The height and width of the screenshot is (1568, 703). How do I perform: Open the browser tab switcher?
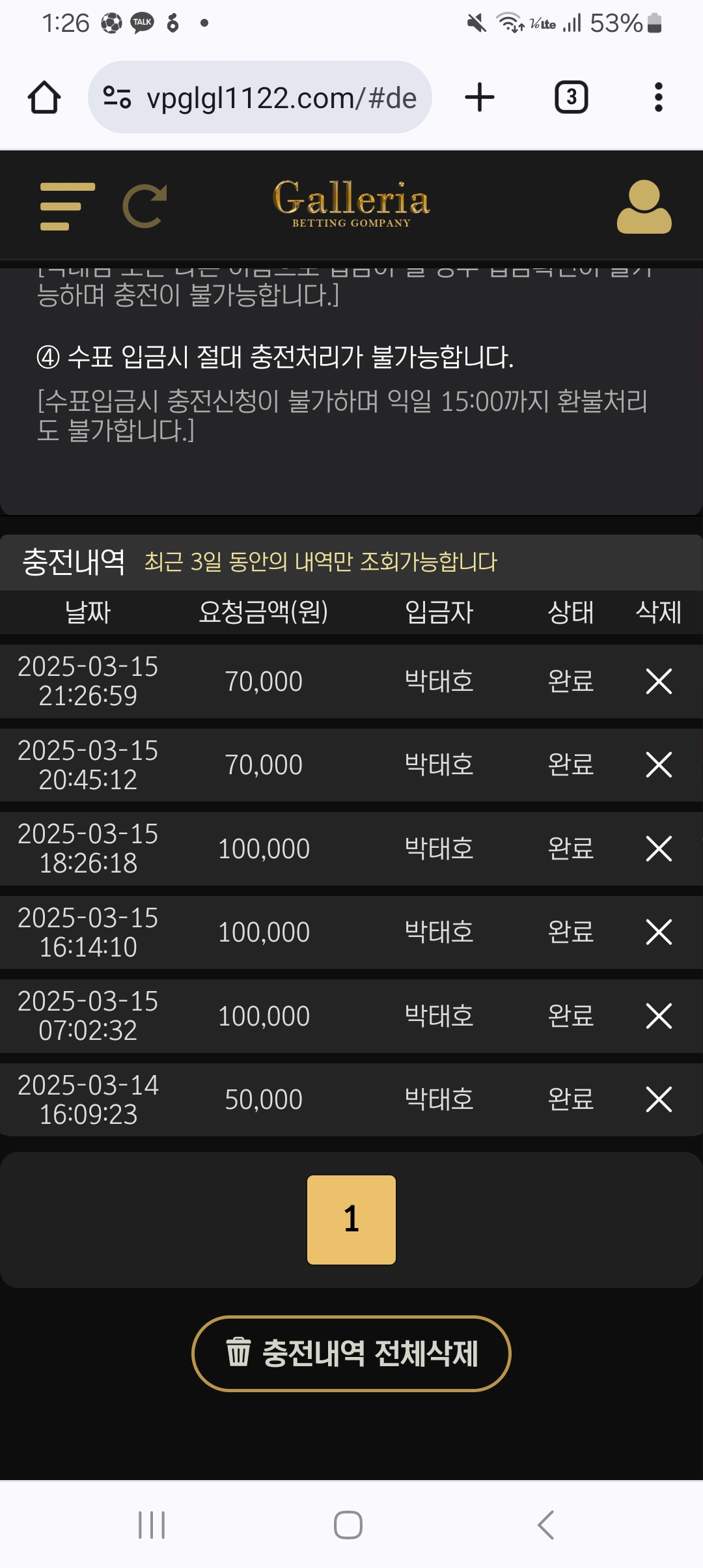click(x=571, y=98)
